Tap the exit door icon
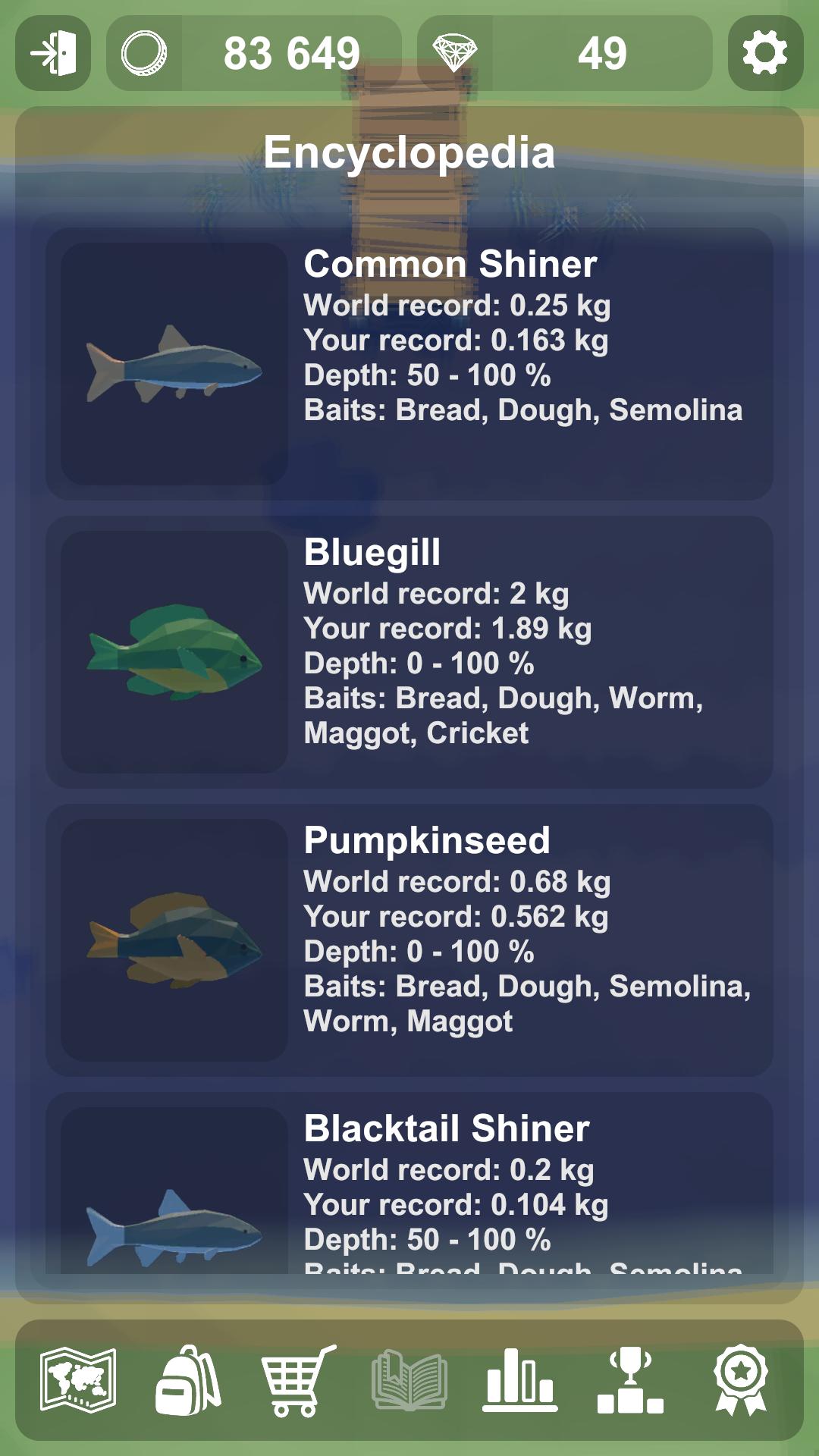The height and width of the screenshot is (1456, 819). point(53,53)
